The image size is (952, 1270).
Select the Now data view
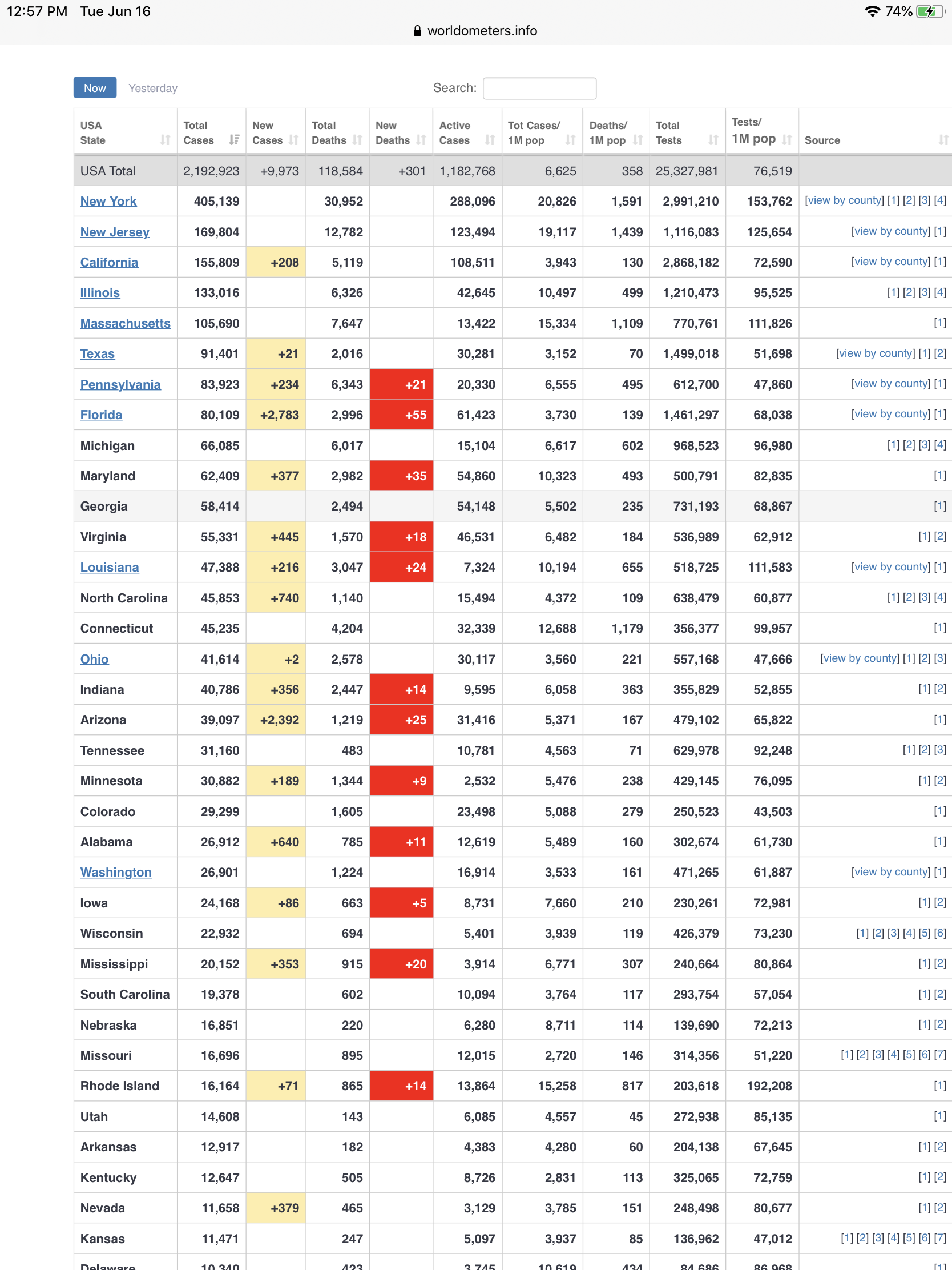pos(95,88)
